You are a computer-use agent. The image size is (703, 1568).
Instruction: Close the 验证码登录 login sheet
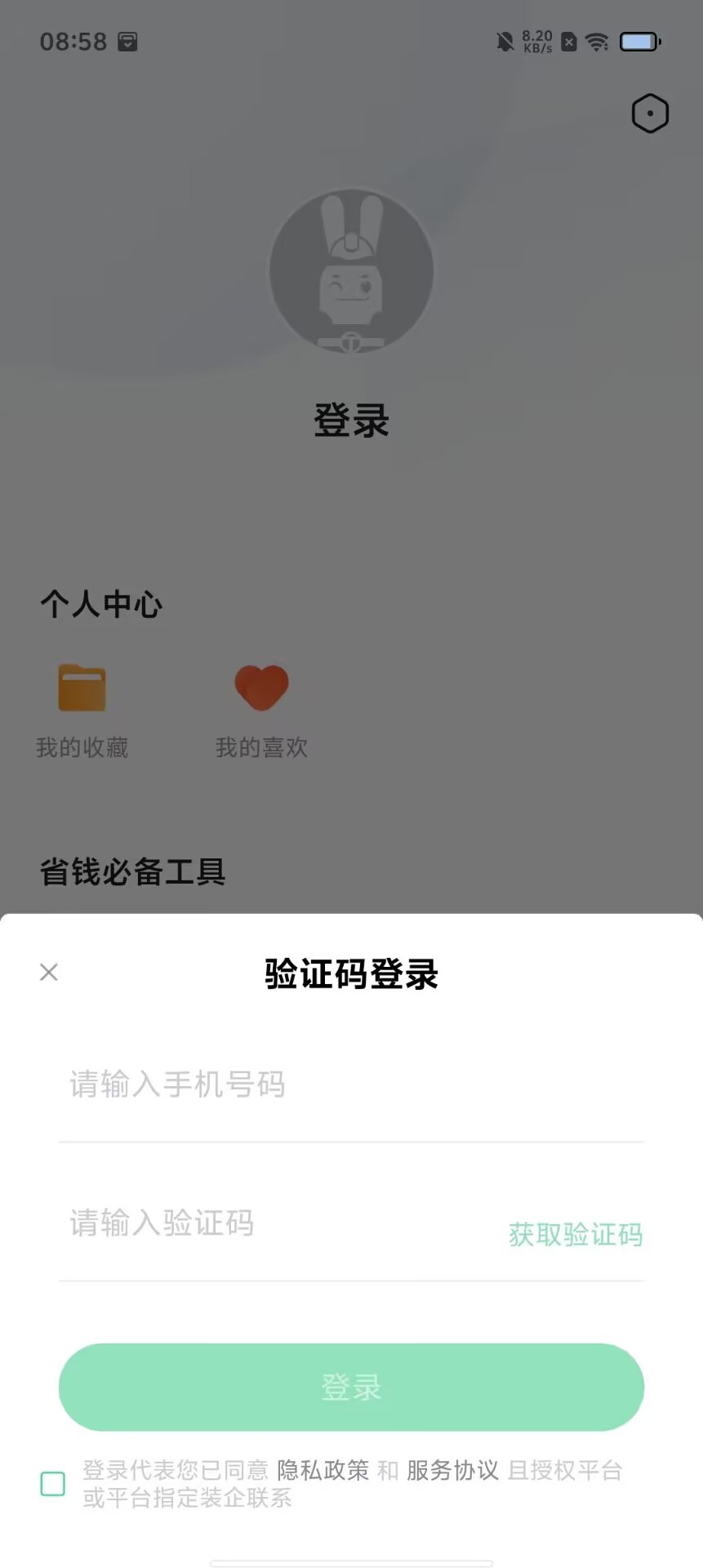coord(49,972)
